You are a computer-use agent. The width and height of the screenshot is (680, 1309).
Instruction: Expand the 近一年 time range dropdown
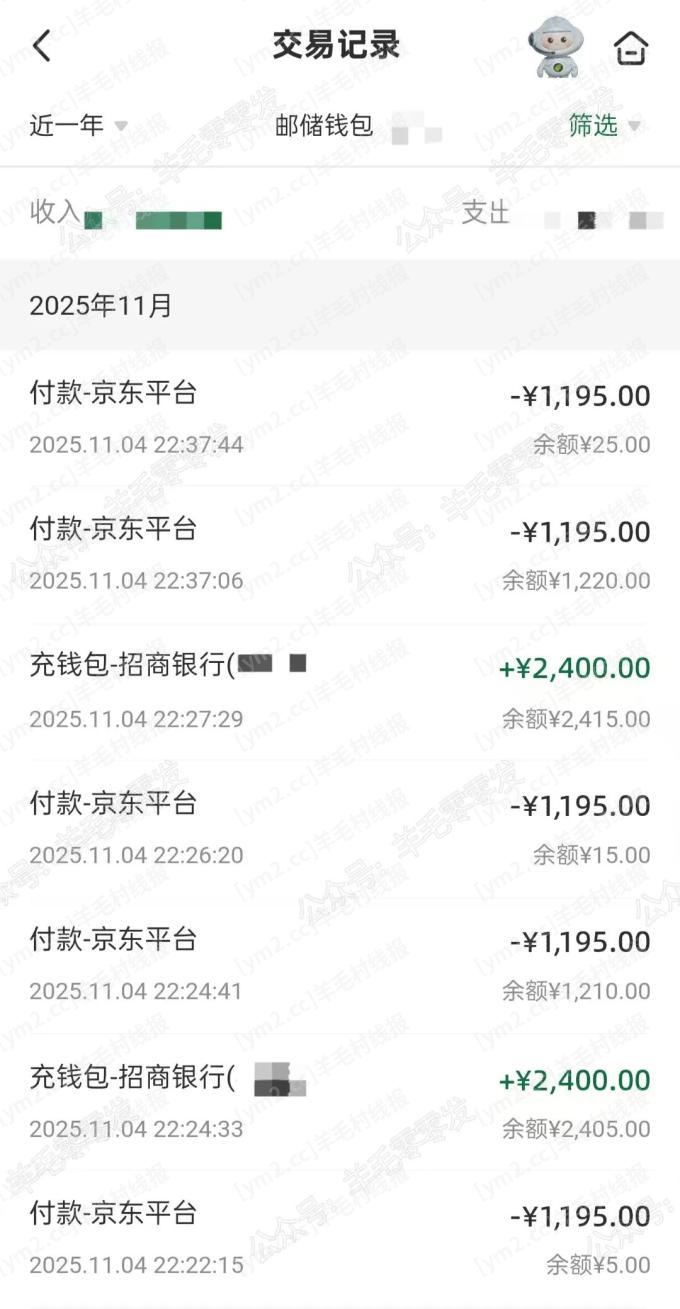click(78, 126)
